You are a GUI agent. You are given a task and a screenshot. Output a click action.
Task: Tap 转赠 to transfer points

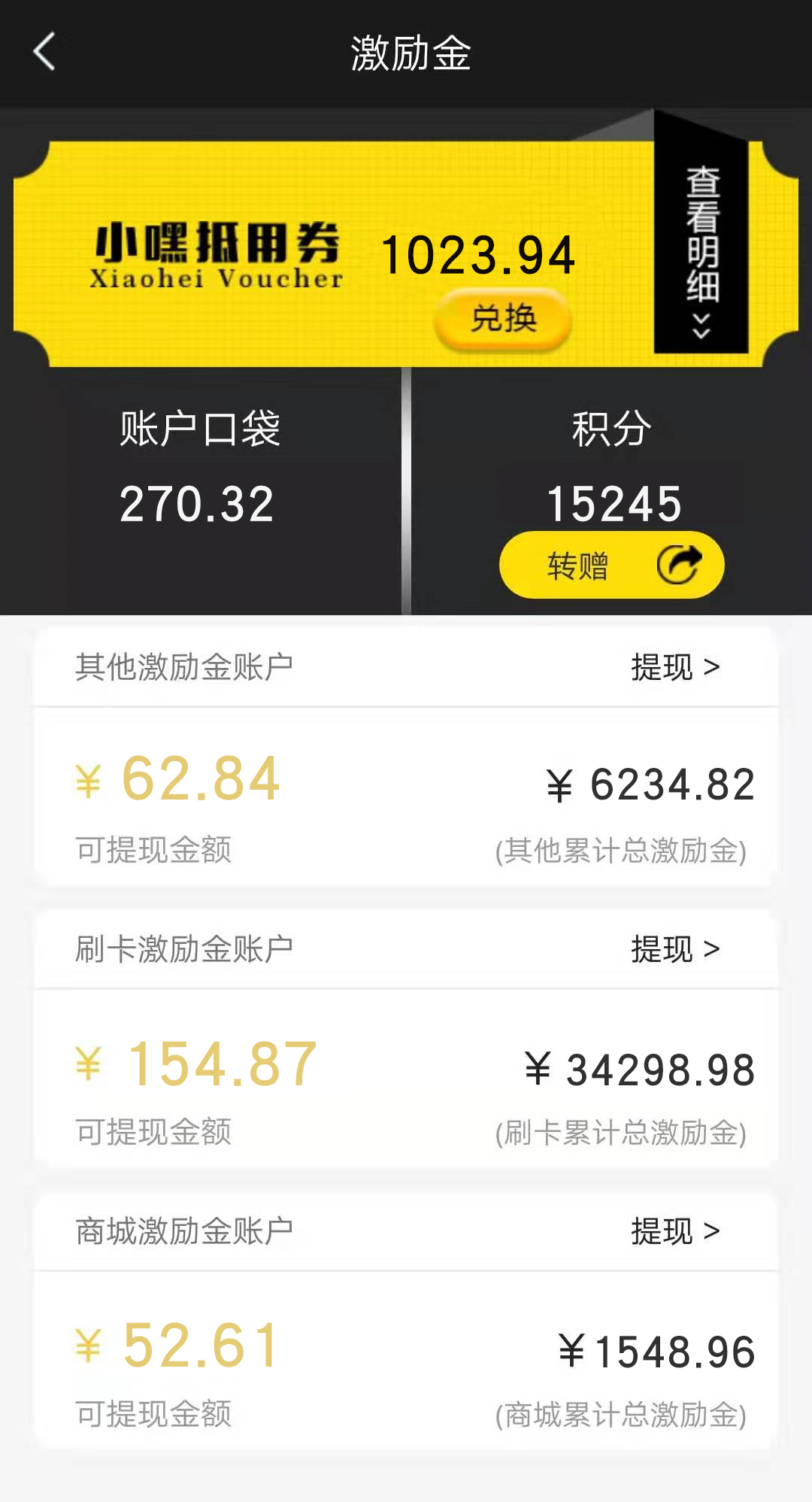[x=612, y=565]
